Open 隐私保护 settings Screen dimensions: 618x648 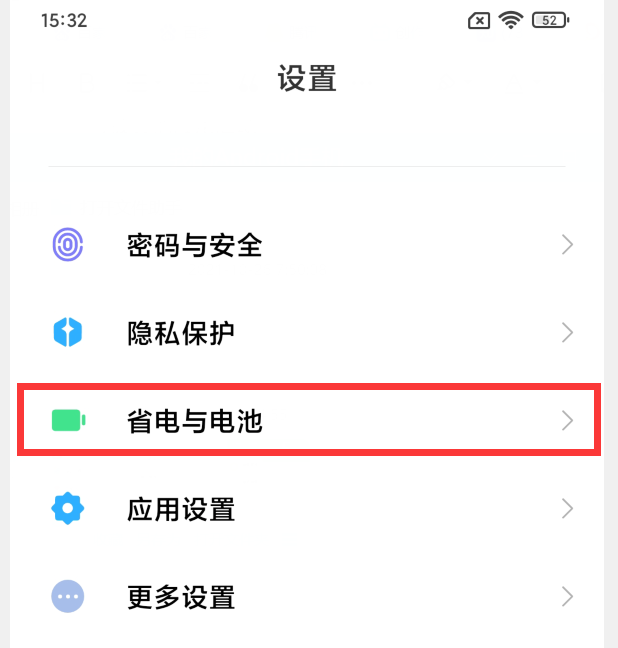click(181, 333)
